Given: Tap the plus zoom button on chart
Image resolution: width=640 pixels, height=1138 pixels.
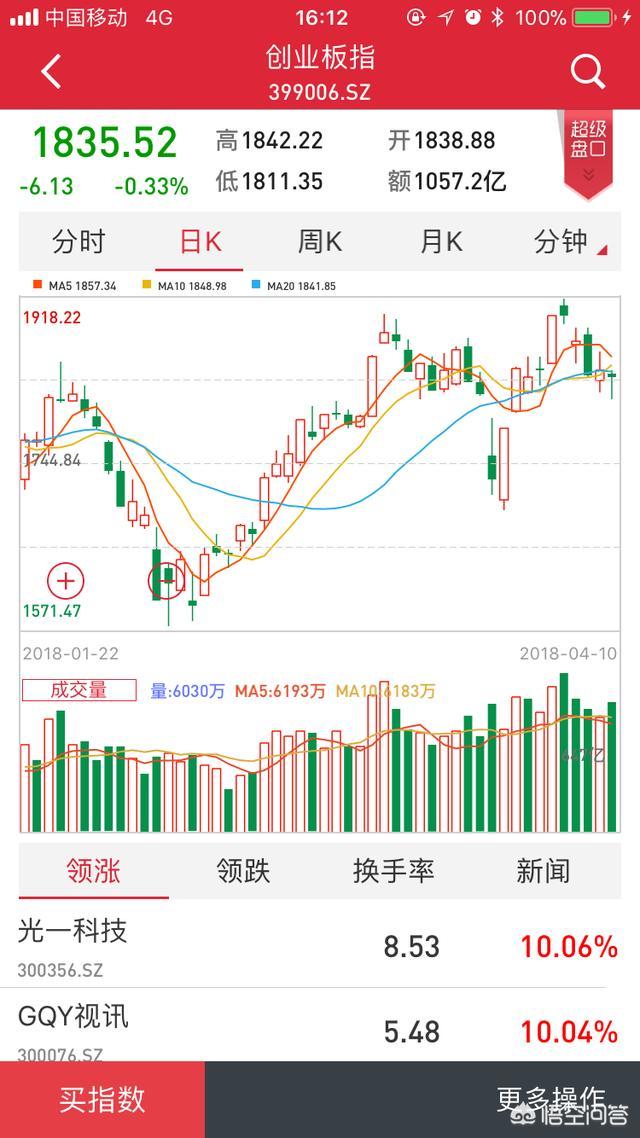Looking at the screenshot, I should tap(66, 581).
